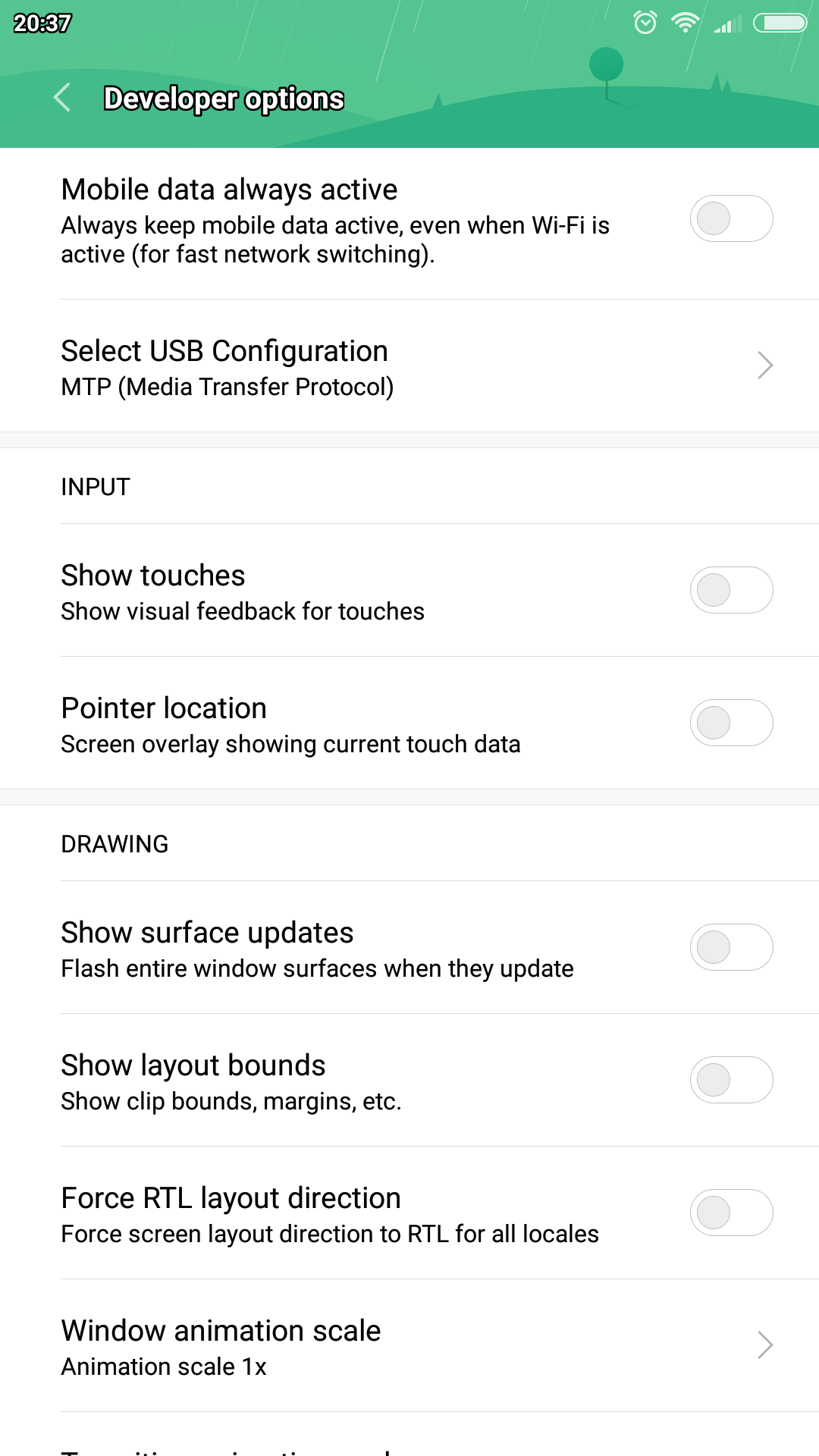Enable Force RTL layout direction
819x1456 pixels.
(x=731, y=1213)
